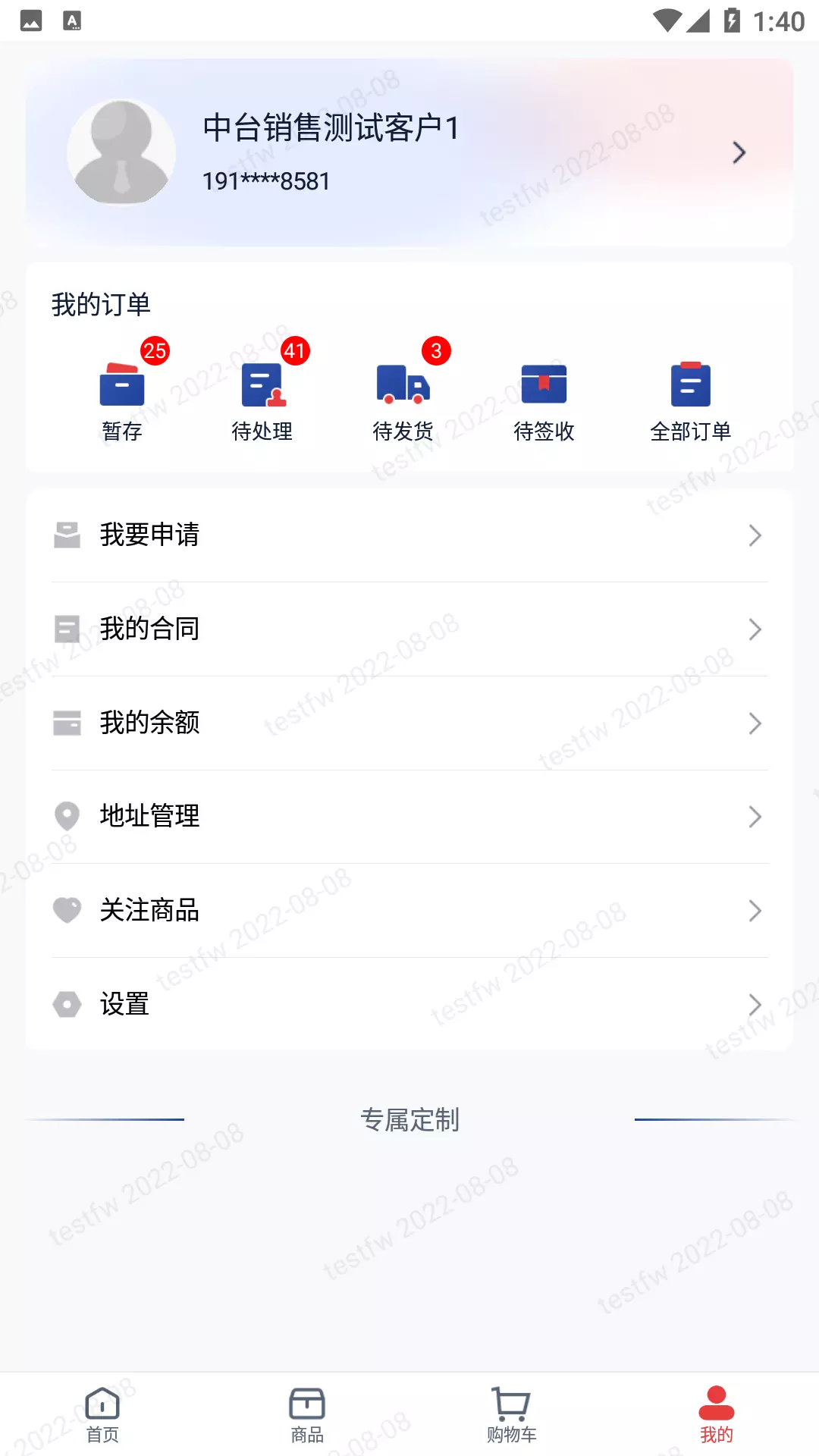
Task: Open 设置
Action: point(409,1005)
